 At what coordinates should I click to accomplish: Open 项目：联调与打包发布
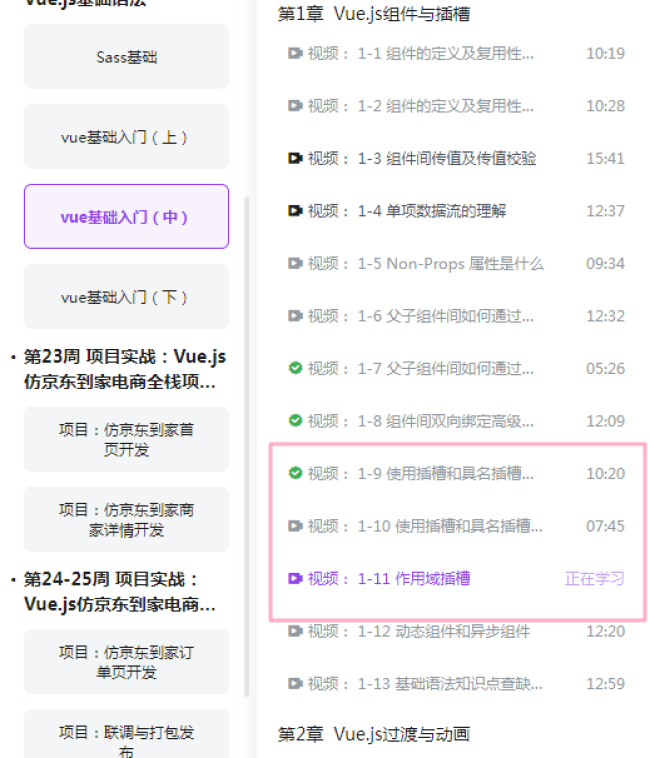[126, 741]
